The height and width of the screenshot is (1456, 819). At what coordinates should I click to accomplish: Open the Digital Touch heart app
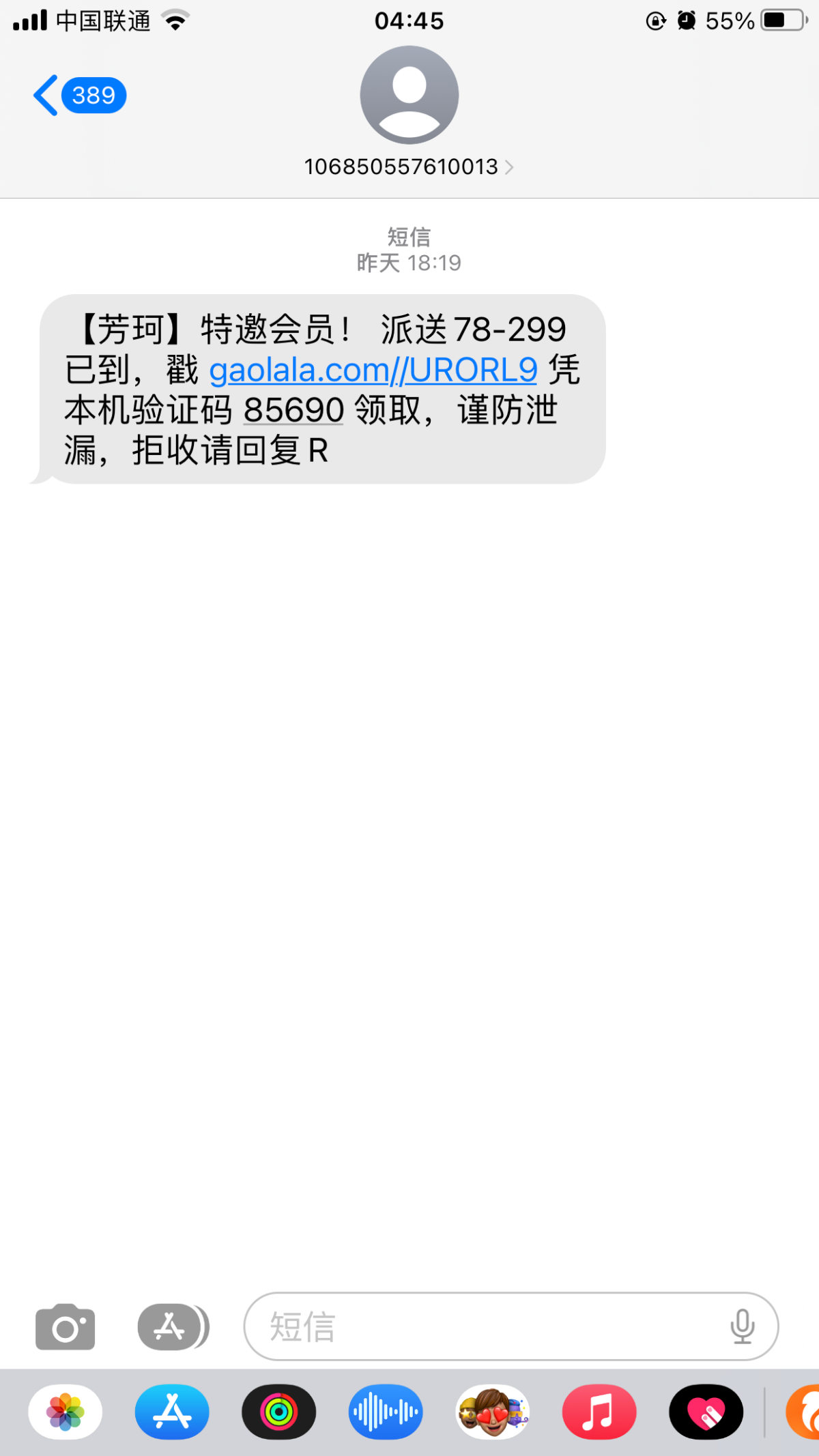(706, 1412)
